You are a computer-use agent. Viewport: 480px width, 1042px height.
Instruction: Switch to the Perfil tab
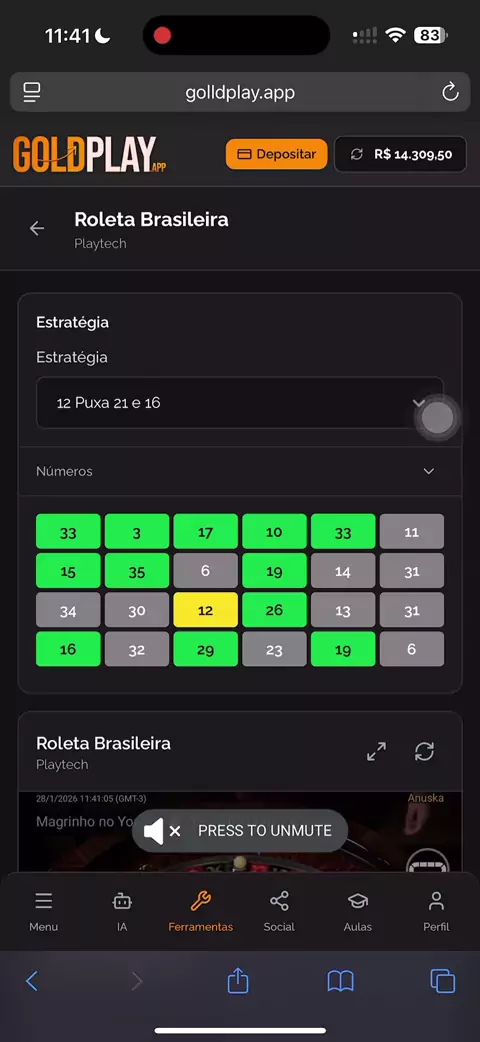(x=436, y=912)
